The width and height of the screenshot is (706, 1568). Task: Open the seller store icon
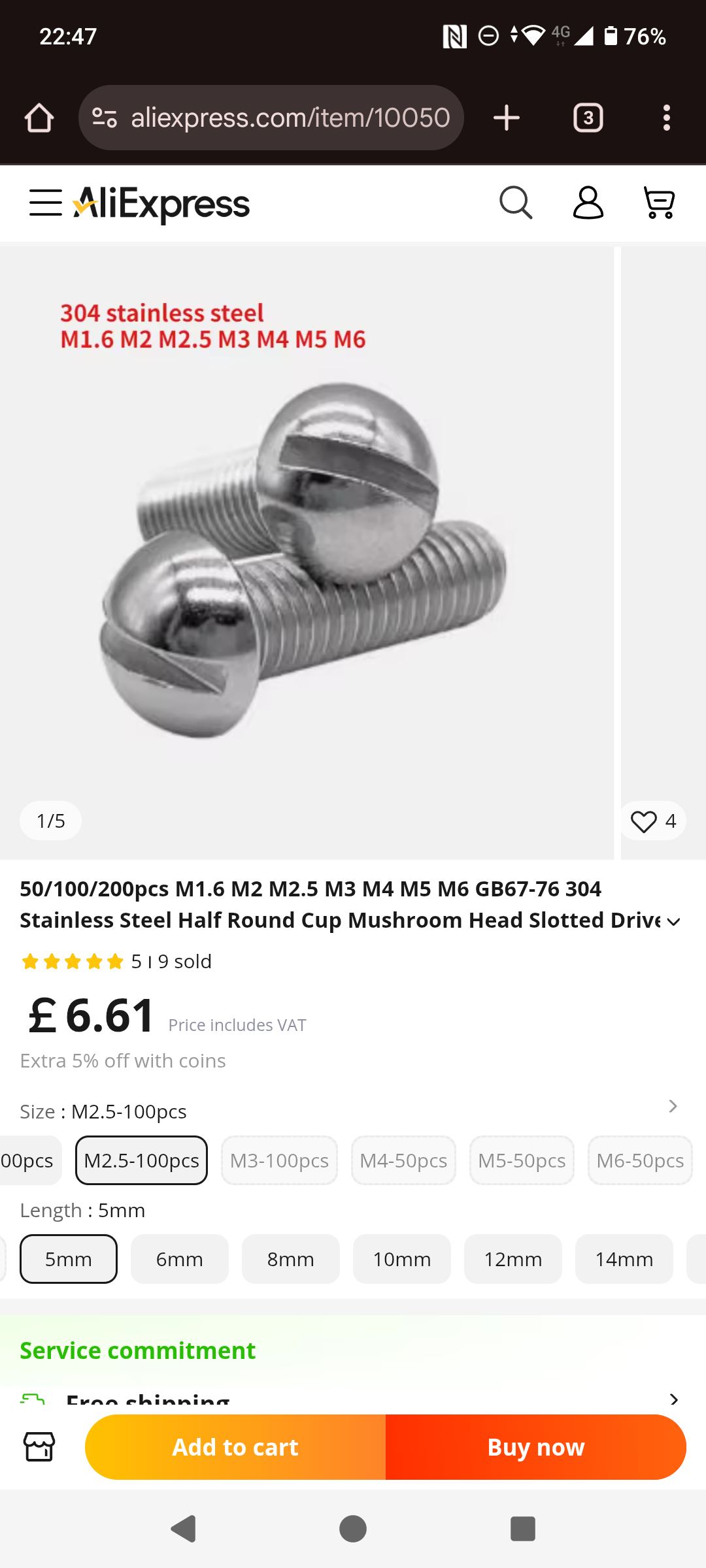click(39, 1447)
